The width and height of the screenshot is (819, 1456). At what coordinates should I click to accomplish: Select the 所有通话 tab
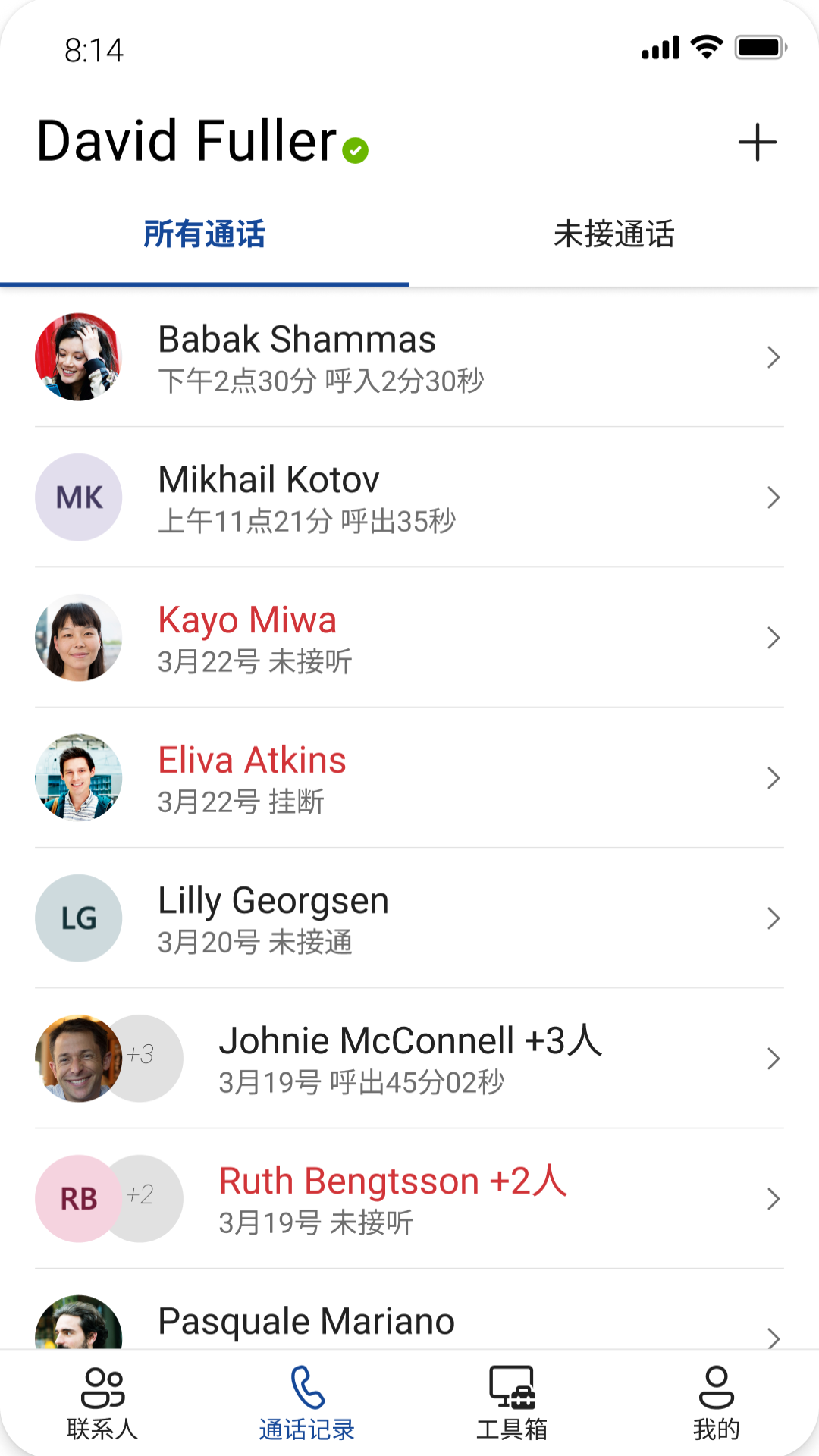[x=204, y=234]
